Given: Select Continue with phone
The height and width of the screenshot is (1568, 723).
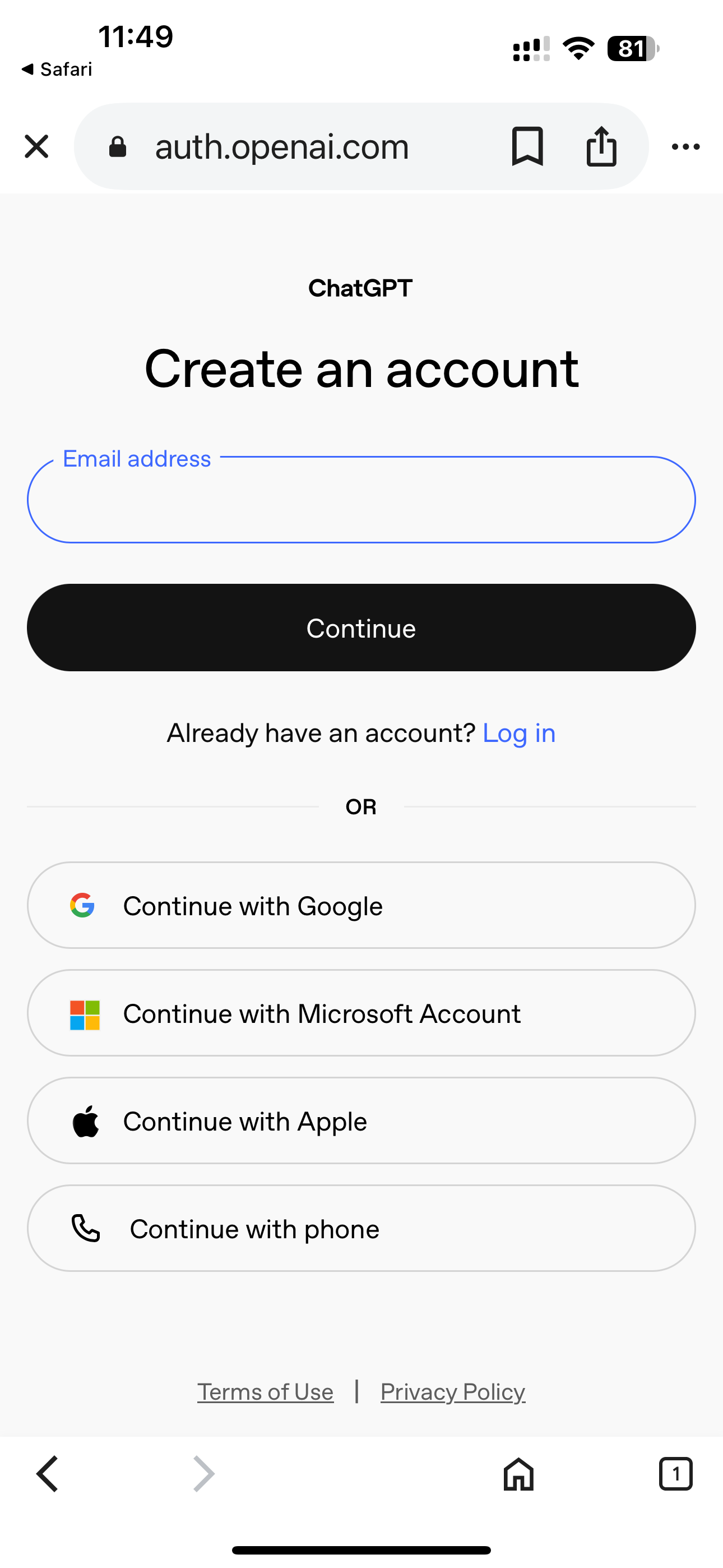Looking at the screenshot, I should pos(361,1228).
